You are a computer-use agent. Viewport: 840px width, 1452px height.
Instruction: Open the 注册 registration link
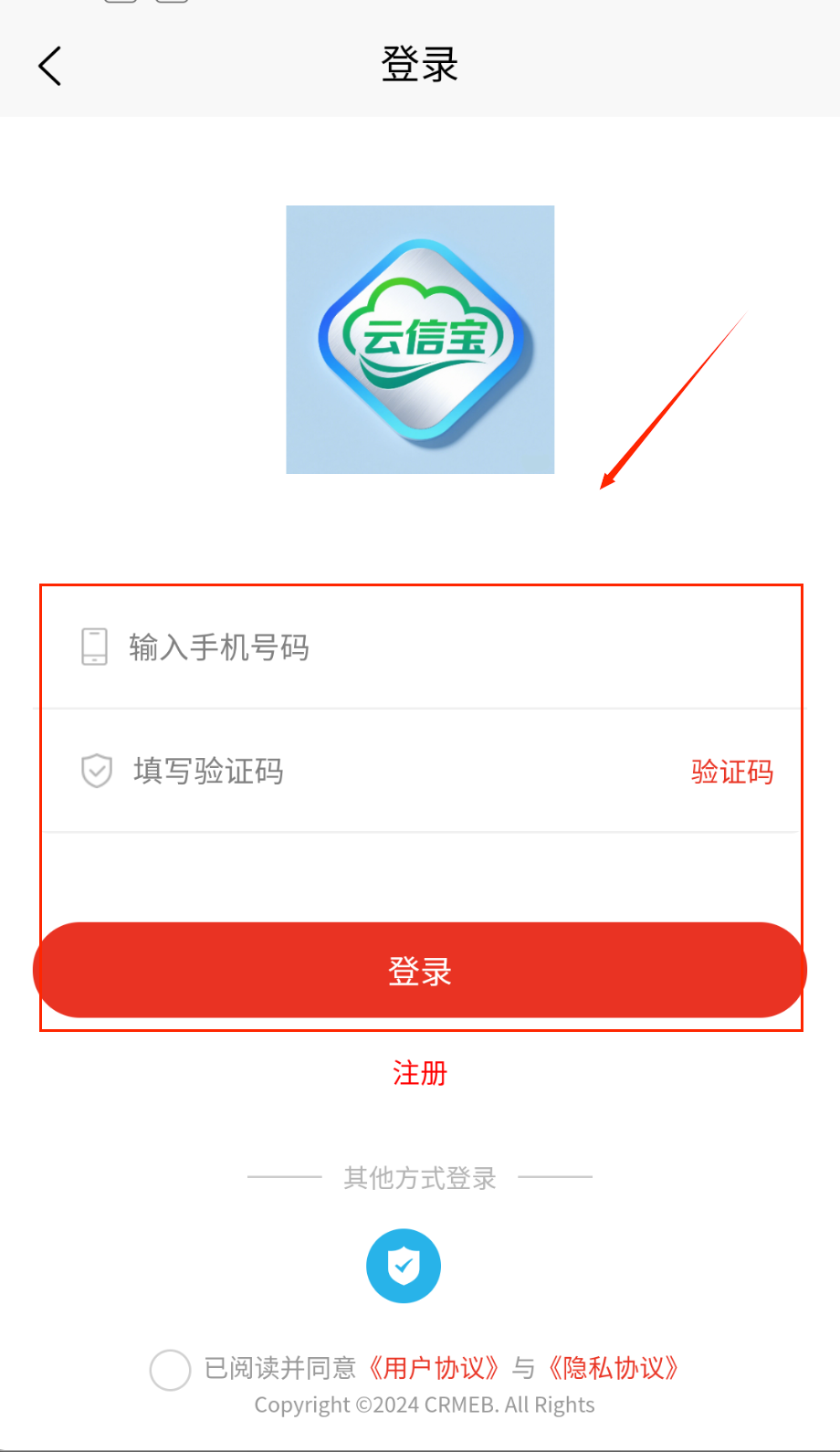click(x=420, y=1073)
